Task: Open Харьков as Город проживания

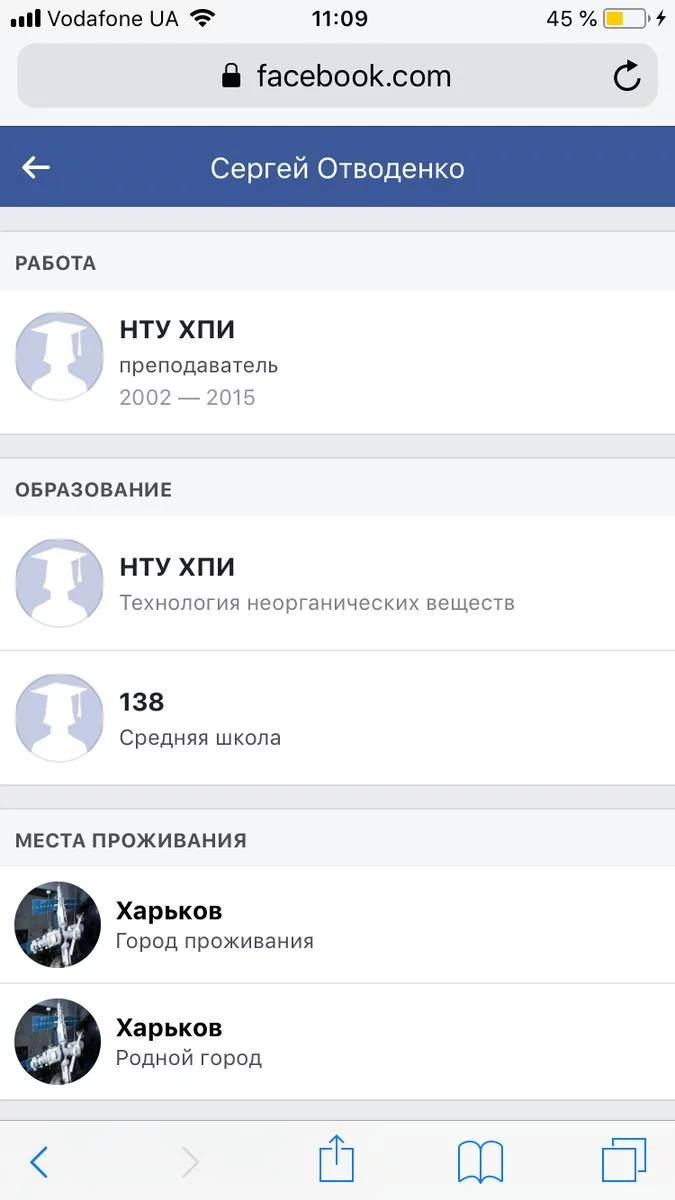Action: 169,911
